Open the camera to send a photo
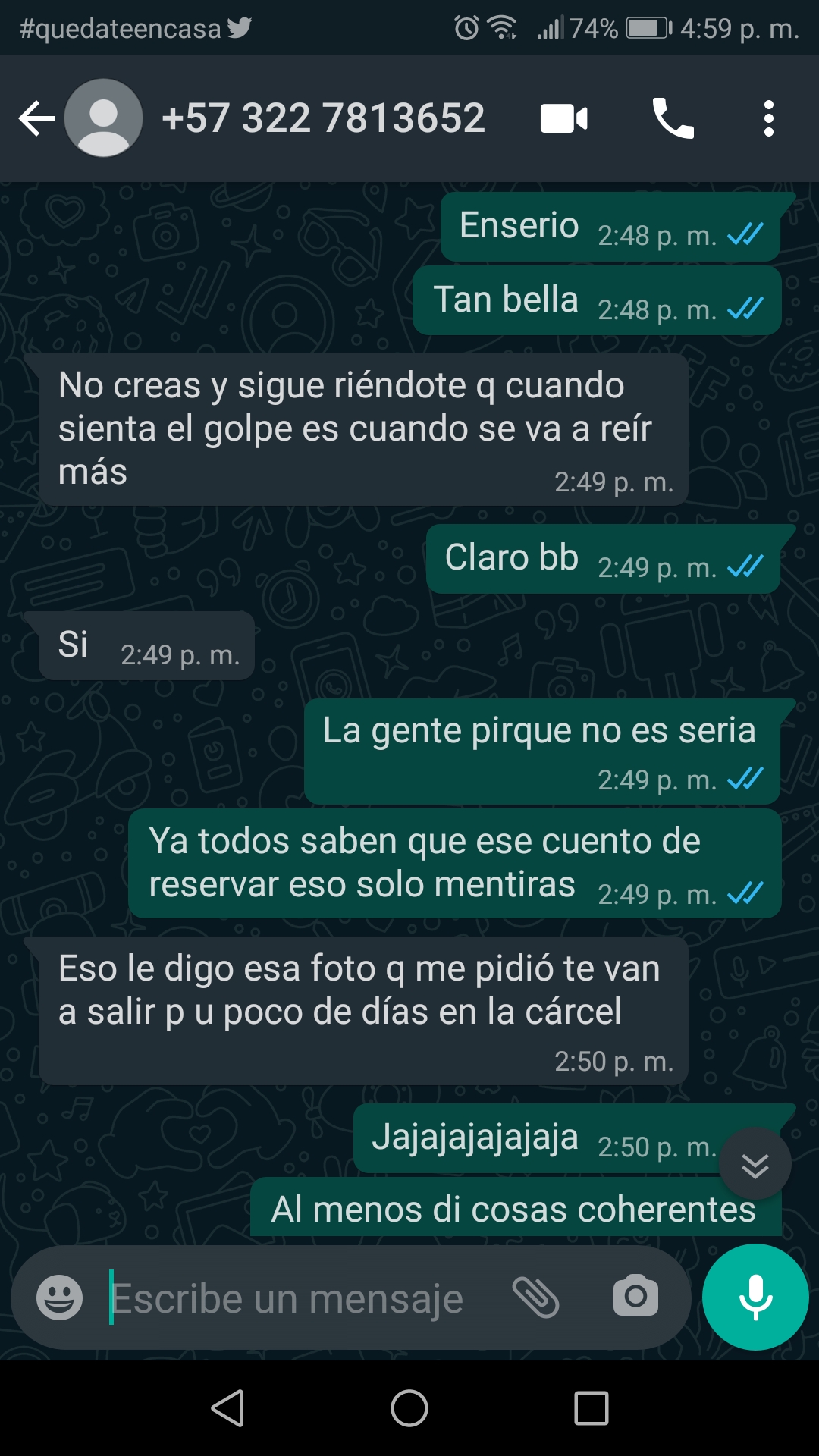 coord(635,1298)
